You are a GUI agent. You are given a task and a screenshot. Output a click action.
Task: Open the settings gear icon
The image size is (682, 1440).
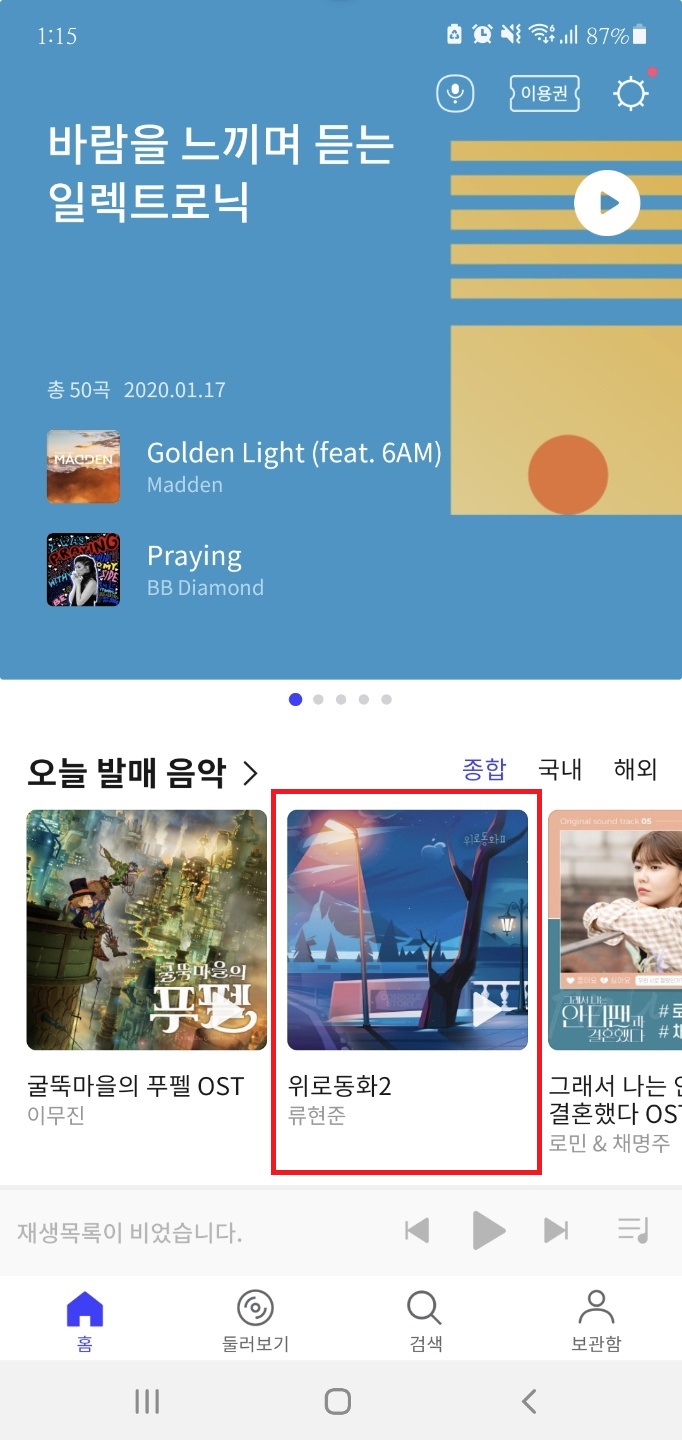pyautogui.click(x=631, y=94)
